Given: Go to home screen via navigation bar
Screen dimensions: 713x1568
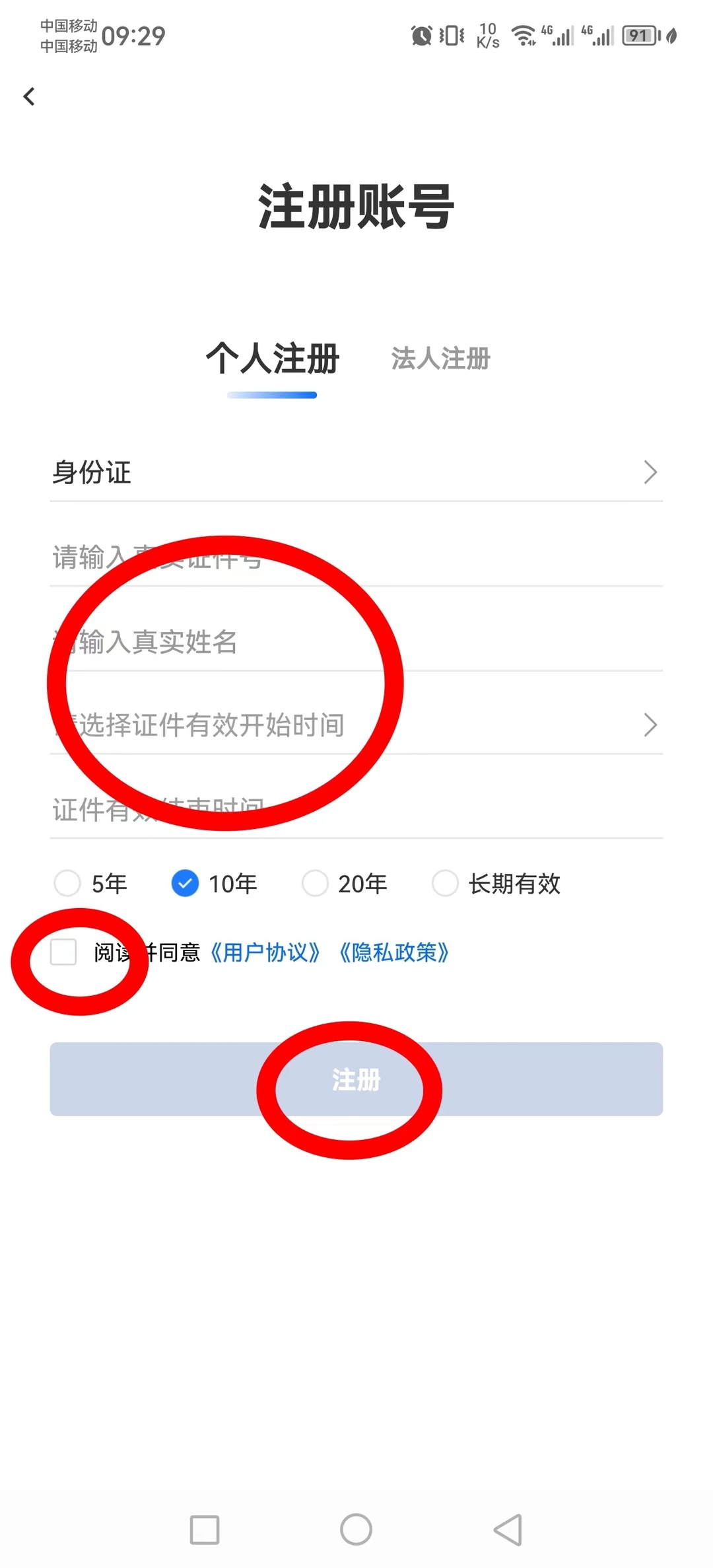Looking at the screenshot, I should [356, 1529].
